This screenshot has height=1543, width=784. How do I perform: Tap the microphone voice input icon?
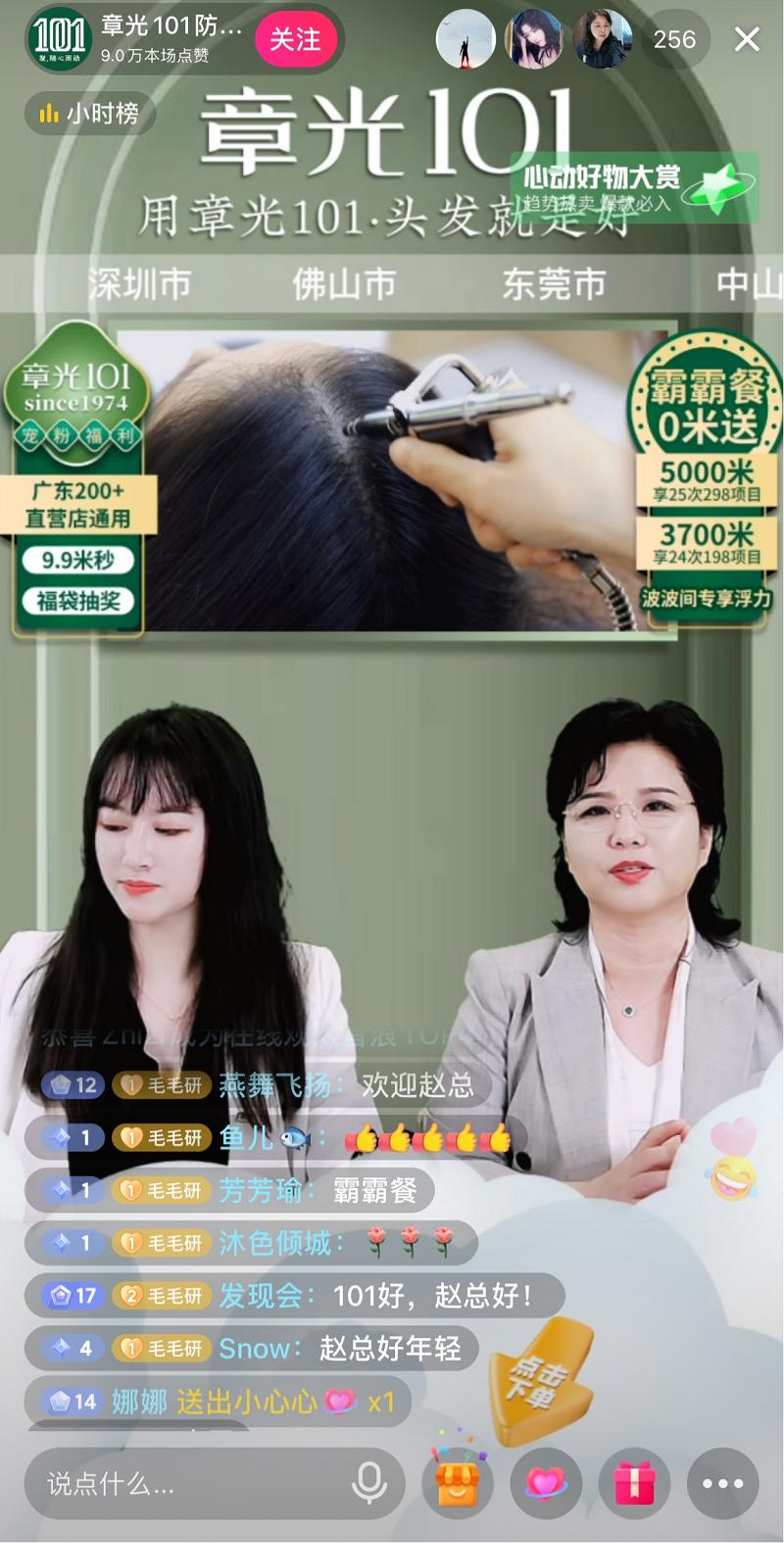click(369, 1484)
